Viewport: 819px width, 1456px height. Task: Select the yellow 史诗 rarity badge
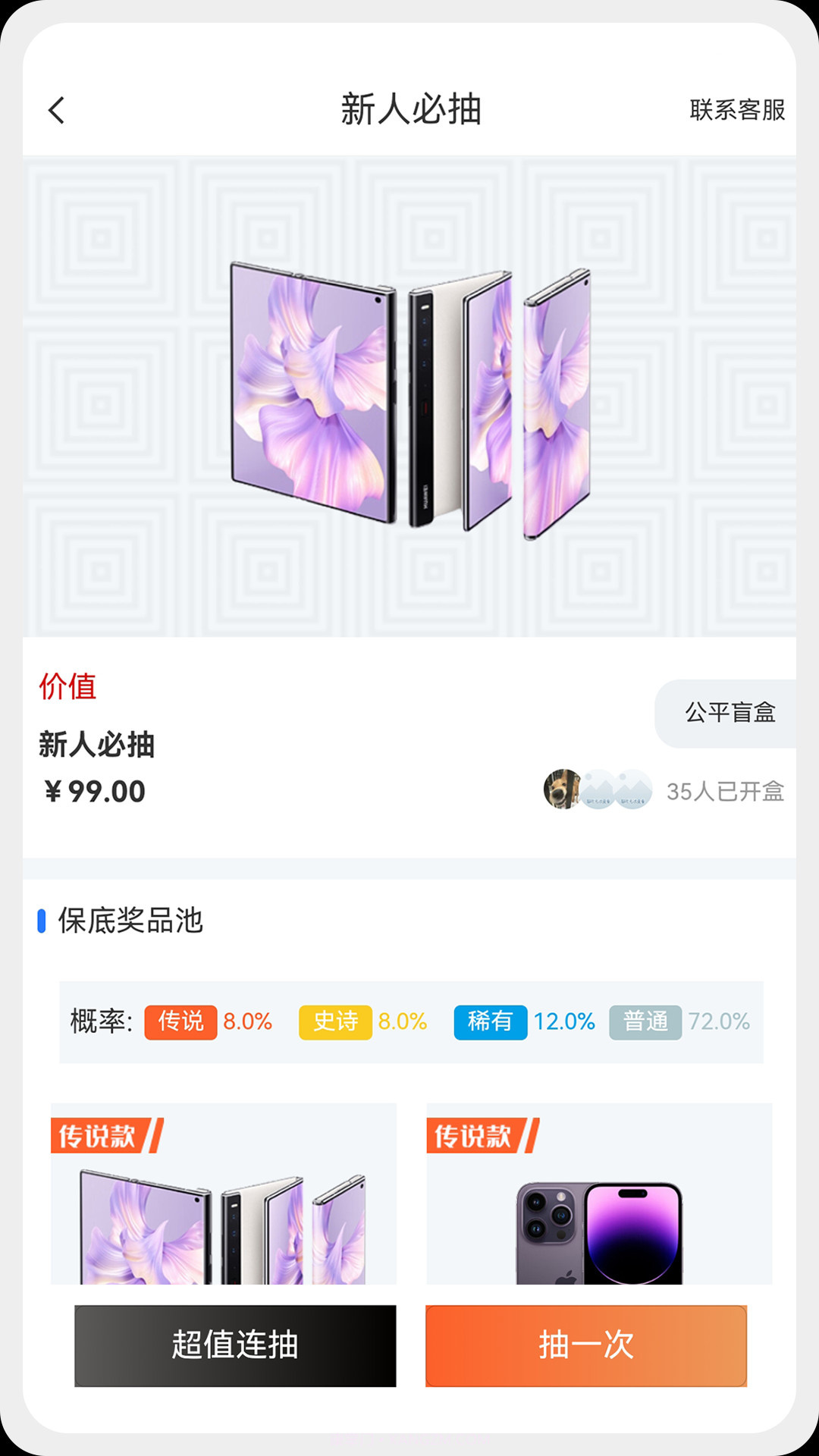(334, 1021)
